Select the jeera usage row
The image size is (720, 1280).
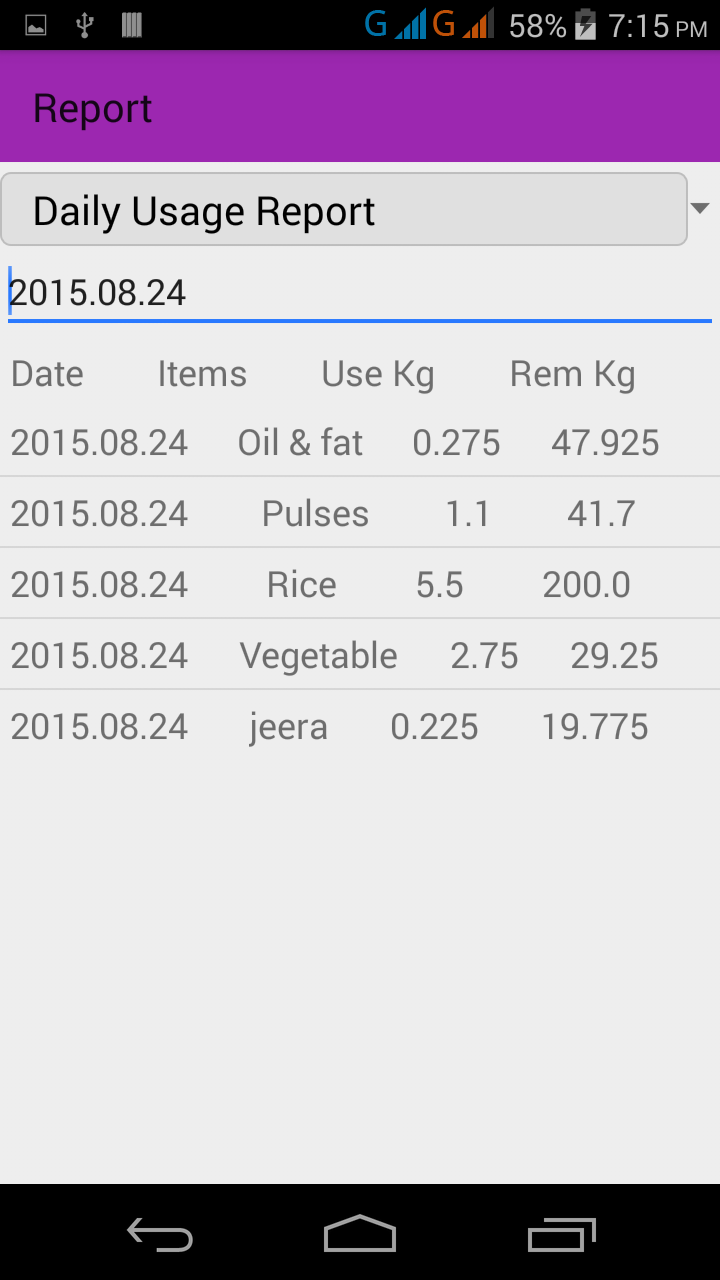[x=360, y=726]
